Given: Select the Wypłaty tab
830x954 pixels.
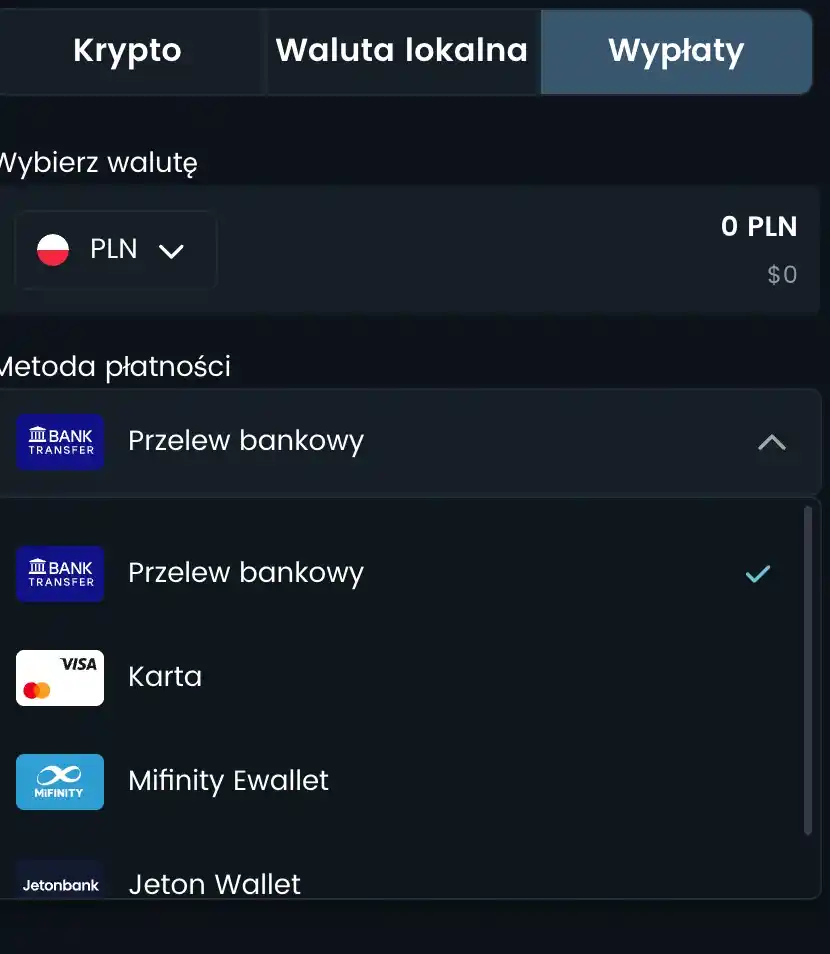Looking at the screenshot, I should 676,52.
